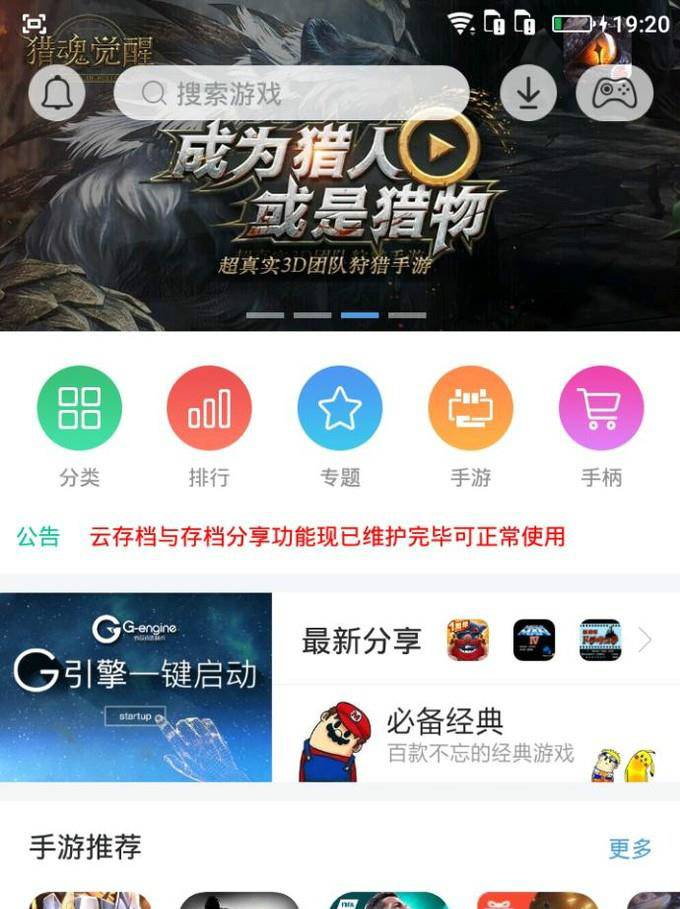Screen dimensions: 680x909
Task: Open the gamepad icon
Action: (x=614, y=94)
